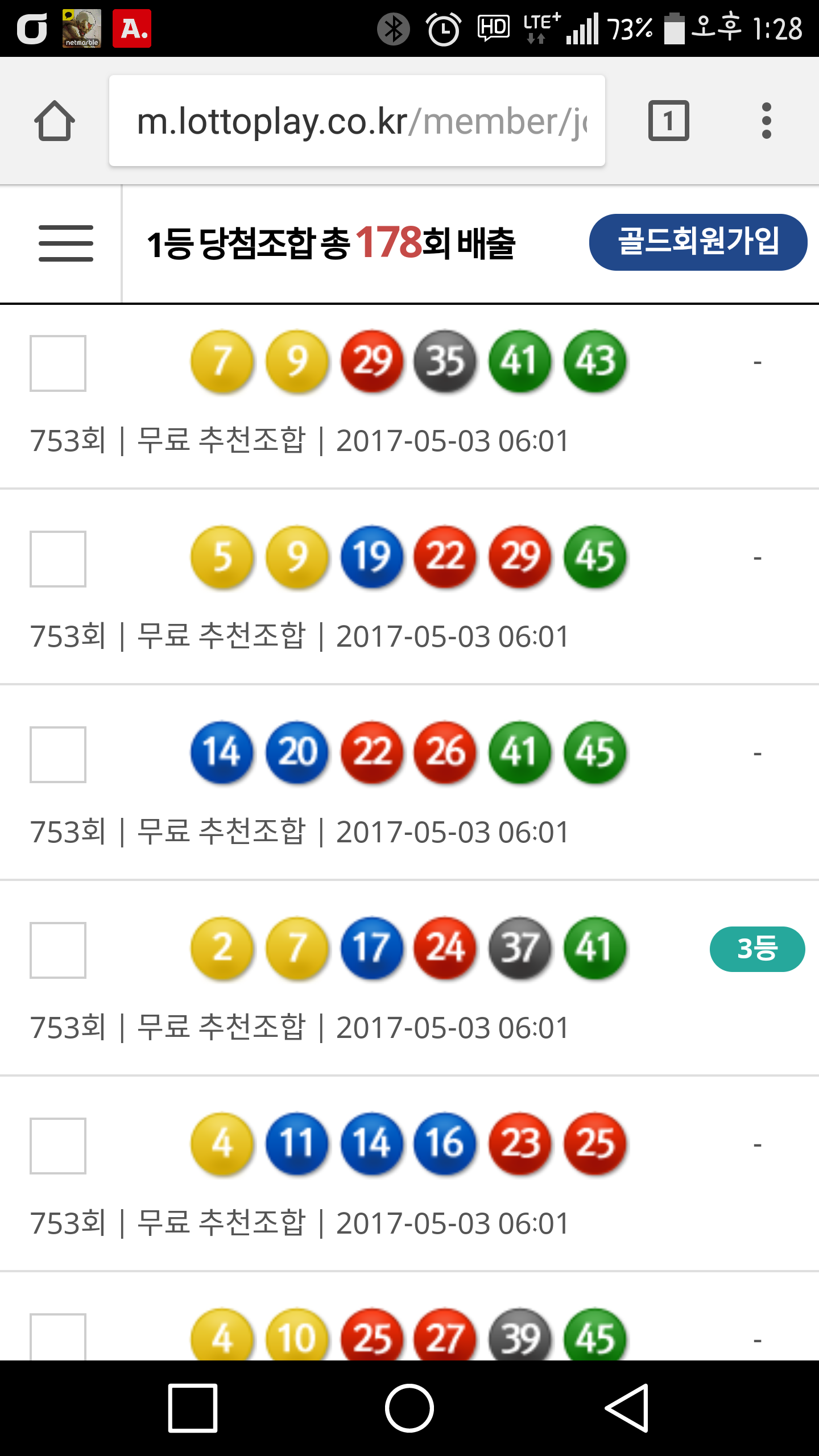Screen dimensions: 819x1456
Task: Open the browser overflow menu
Action: (766, 121)
